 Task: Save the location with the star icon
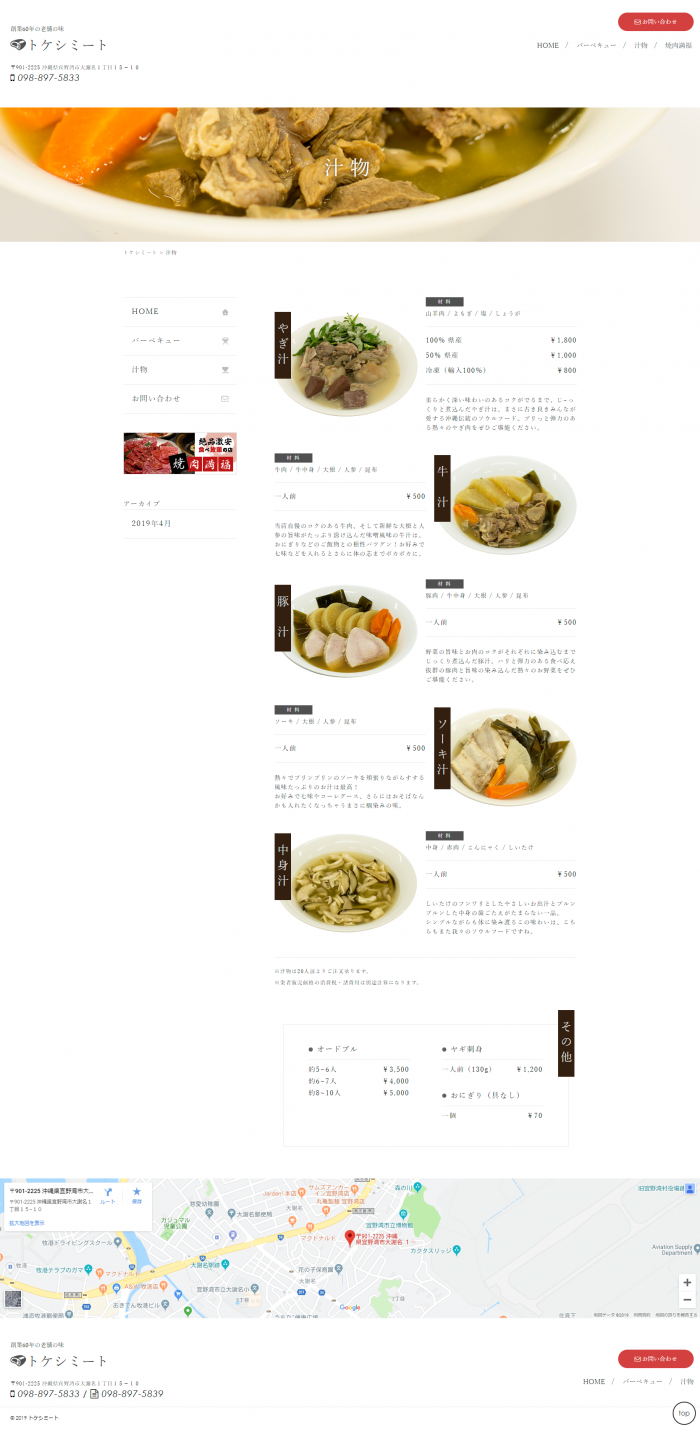[137, 1196]
